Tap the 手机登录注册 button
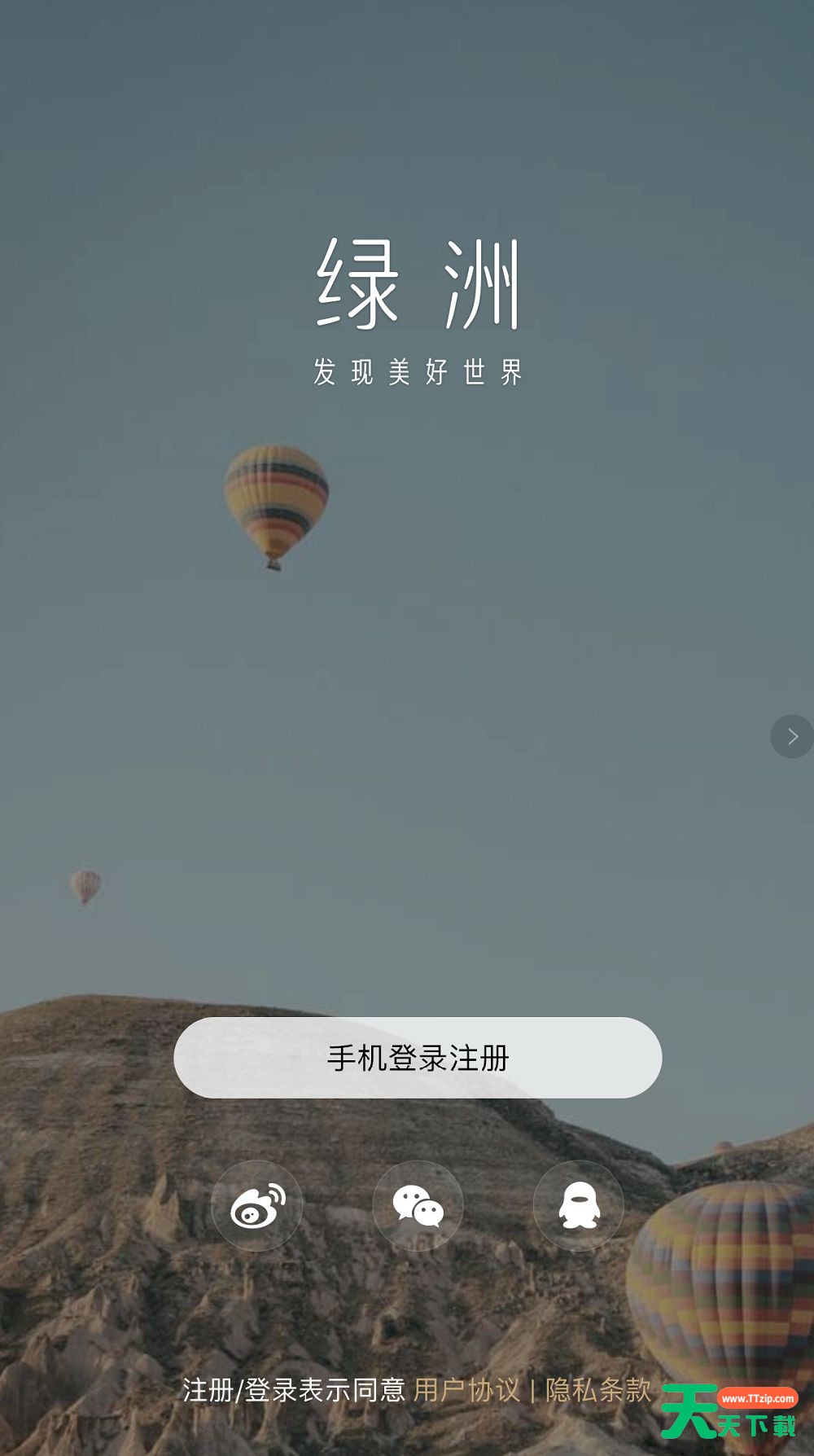Screen dimensions: 814x1456 click(x=418, y=1058)
